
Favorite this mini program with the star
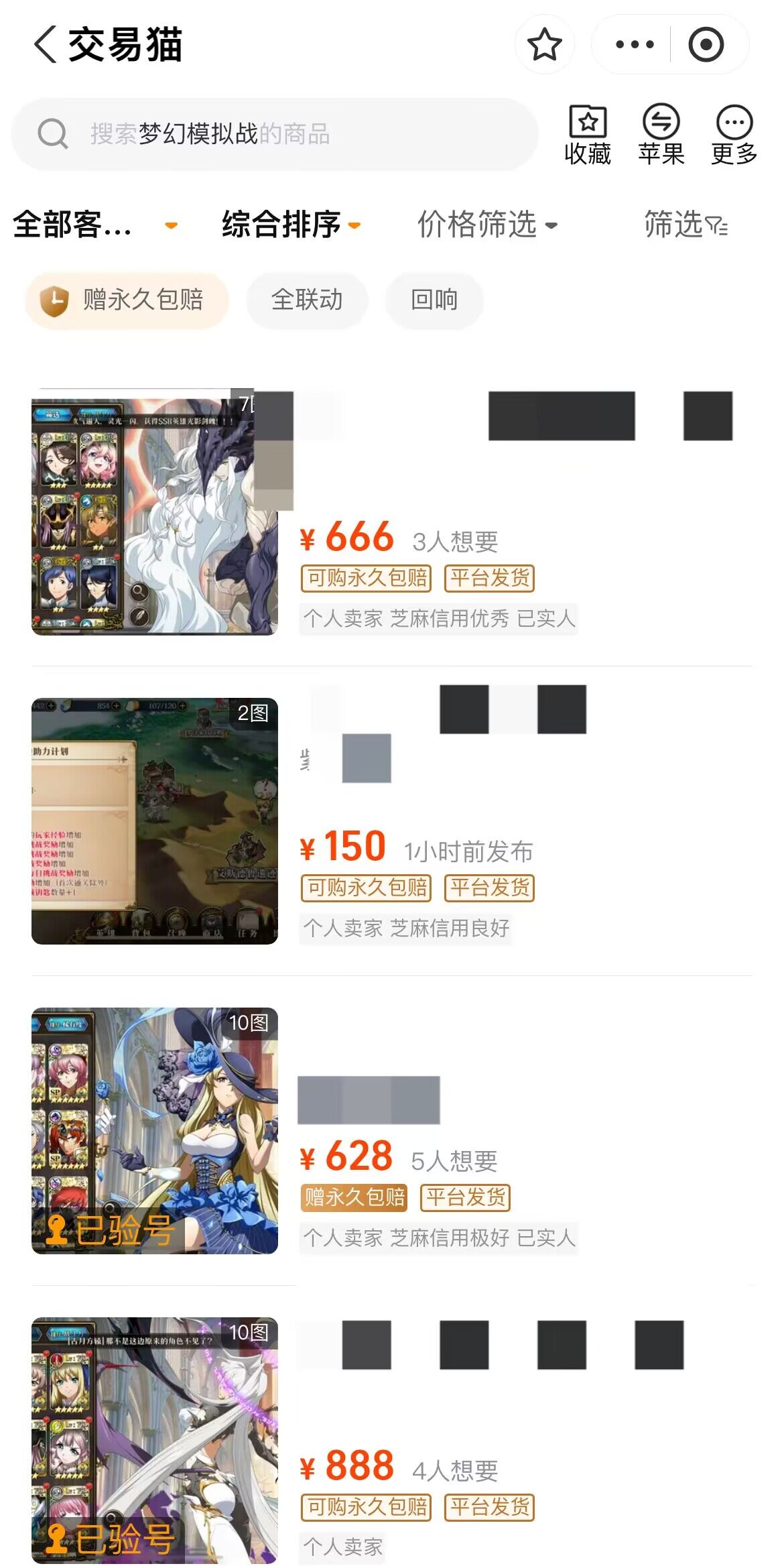click(x=544, y=45)
